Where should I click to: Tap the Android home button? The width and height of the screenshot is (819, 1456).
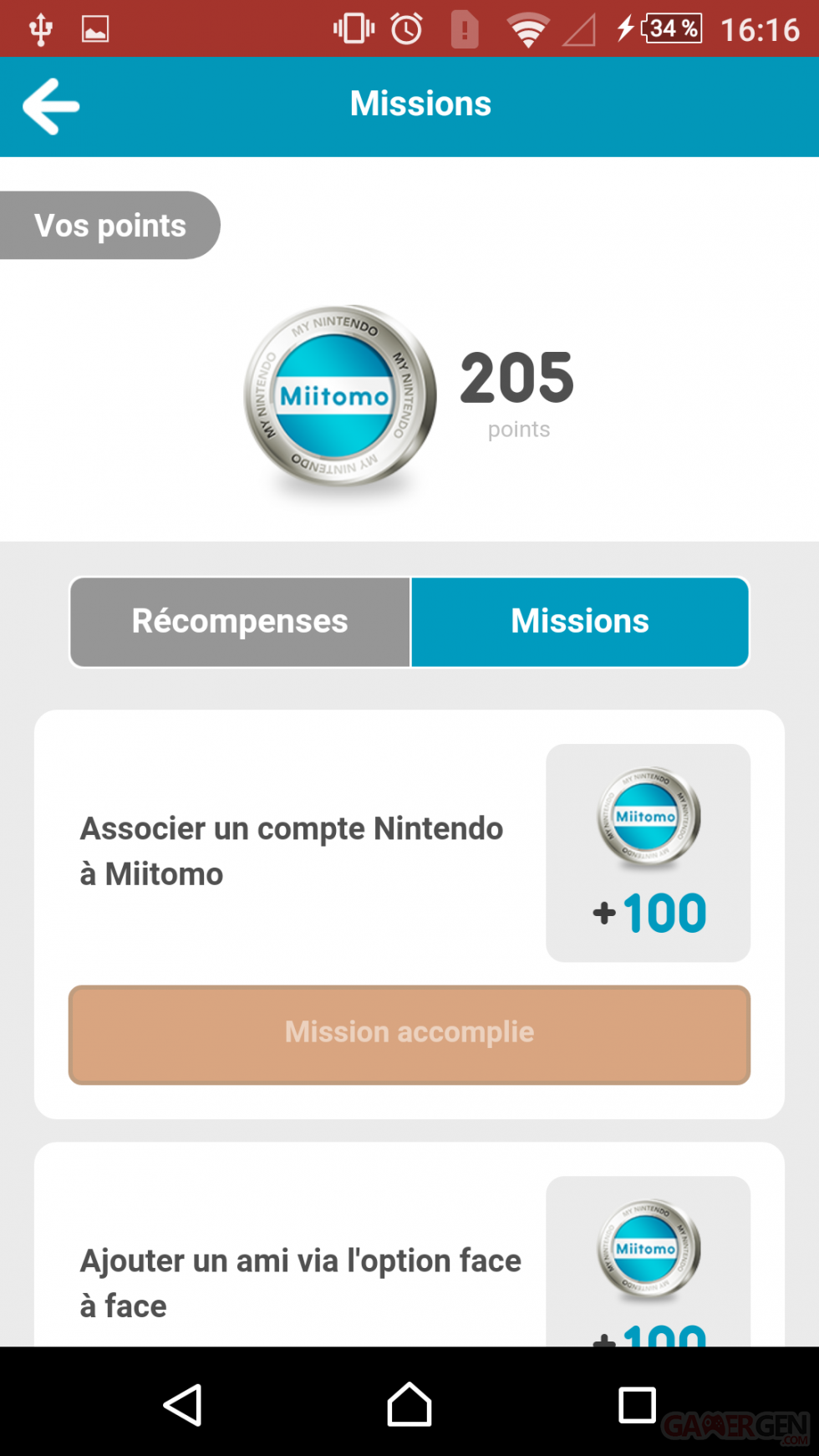[x=409, y=1405]
